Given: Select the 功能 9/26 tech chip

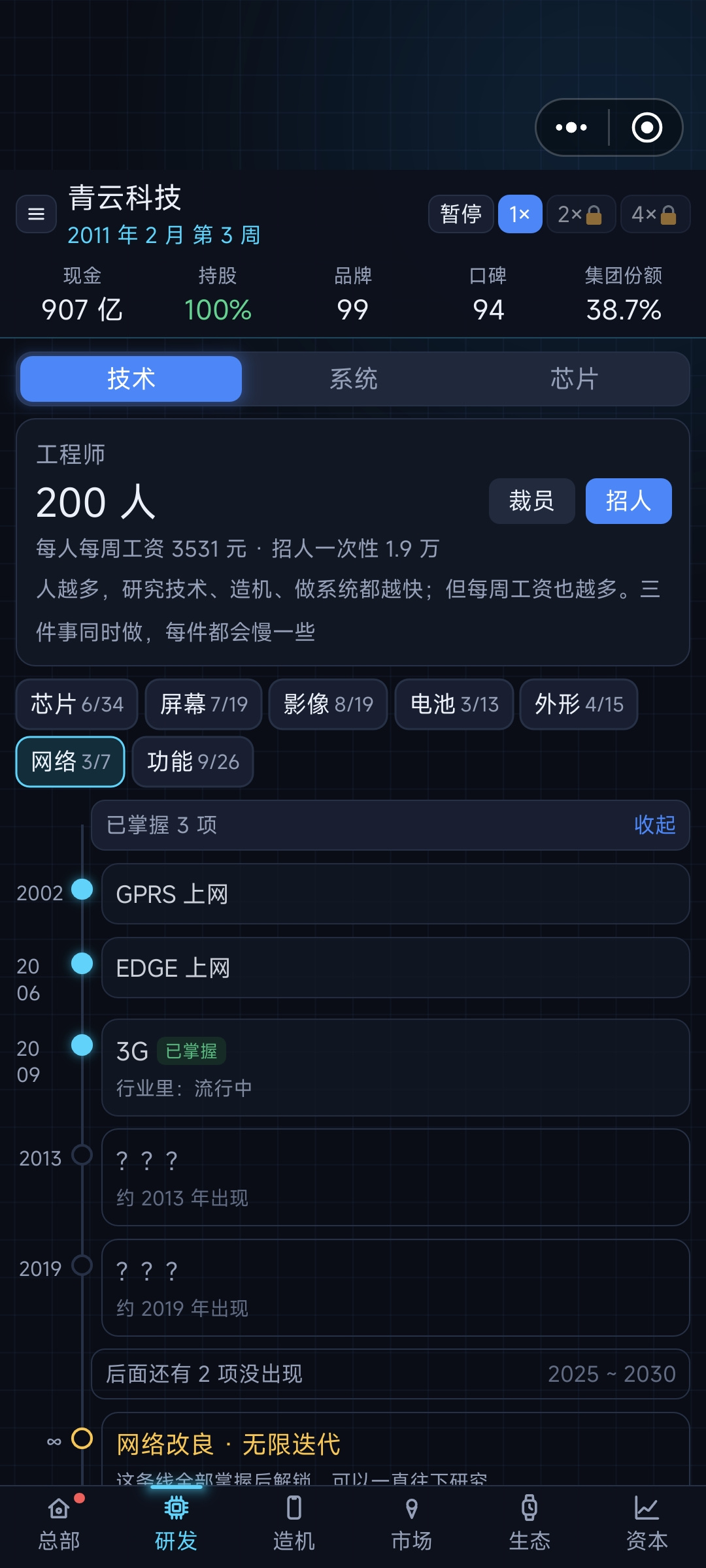Looking at the screenshot, I should [193, 762].
